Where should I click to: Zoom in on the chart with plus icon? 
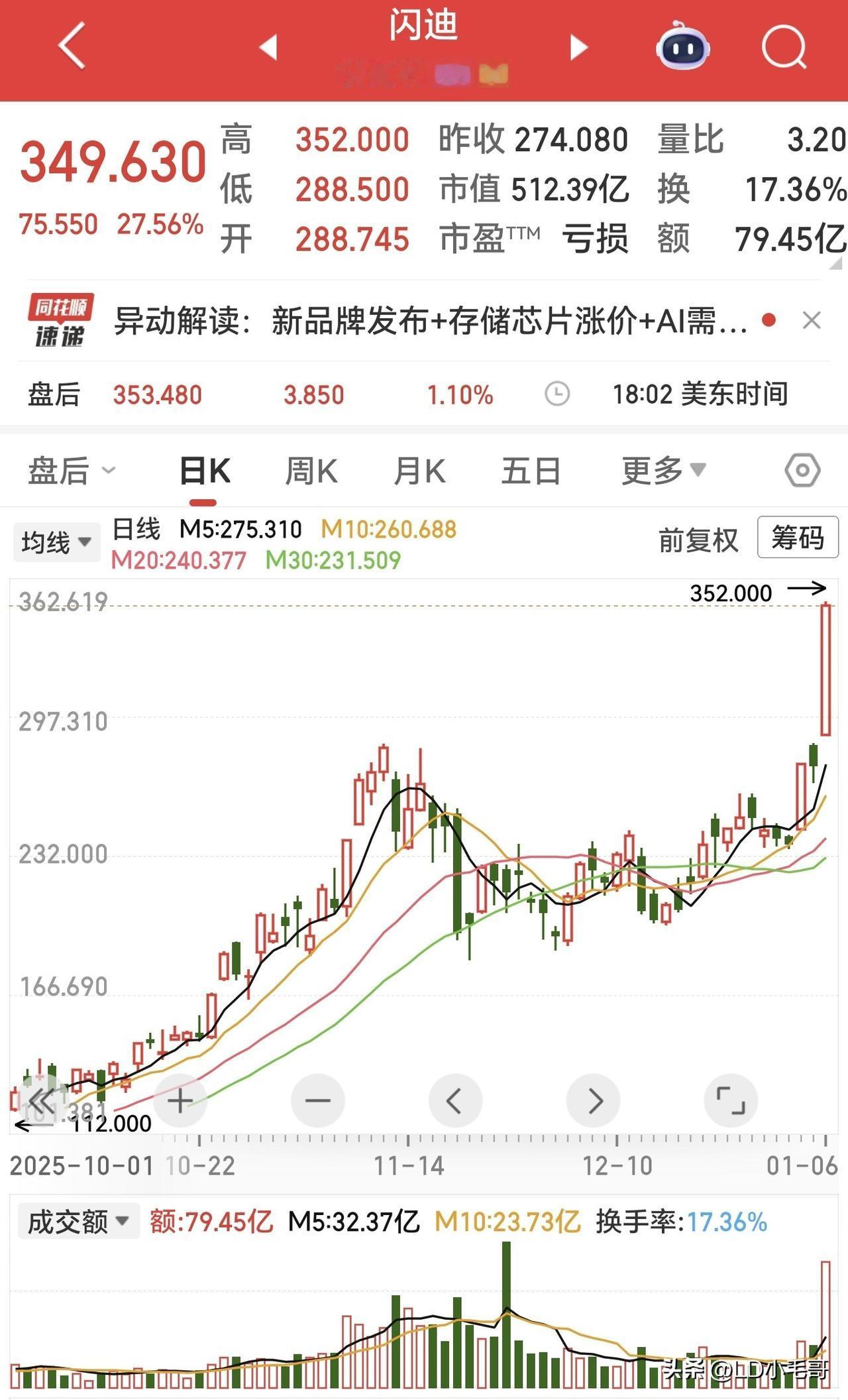(180, 1099)
